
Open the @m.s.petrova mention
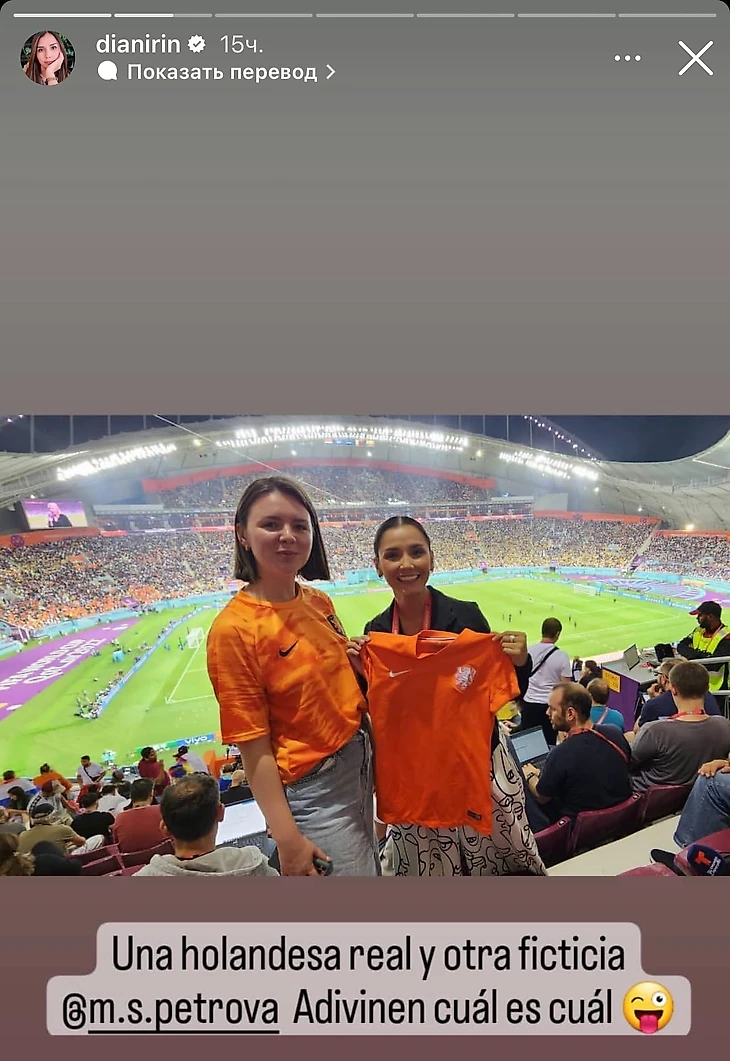coord(171,1010)
